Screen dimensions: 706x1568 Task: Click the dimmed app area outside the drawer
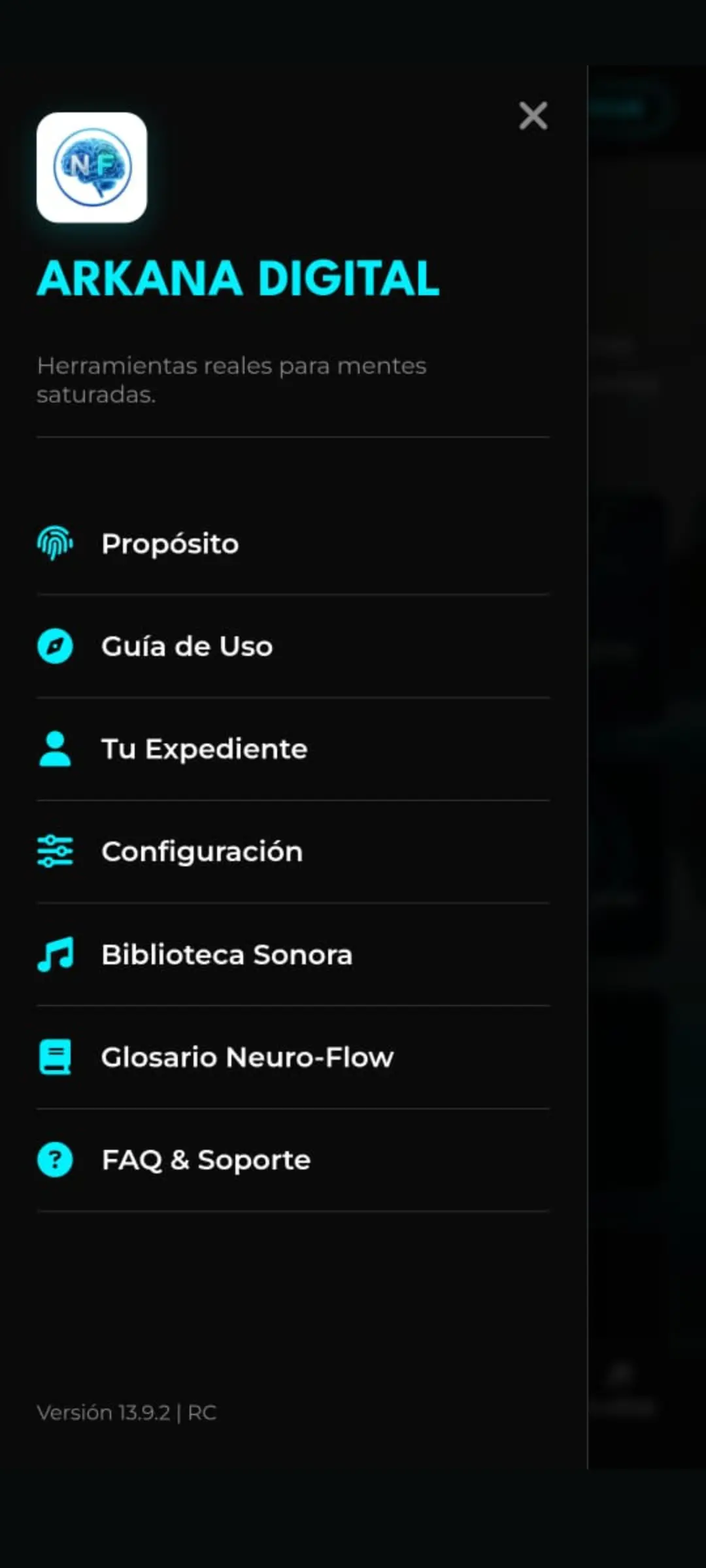tap(647, 784)
